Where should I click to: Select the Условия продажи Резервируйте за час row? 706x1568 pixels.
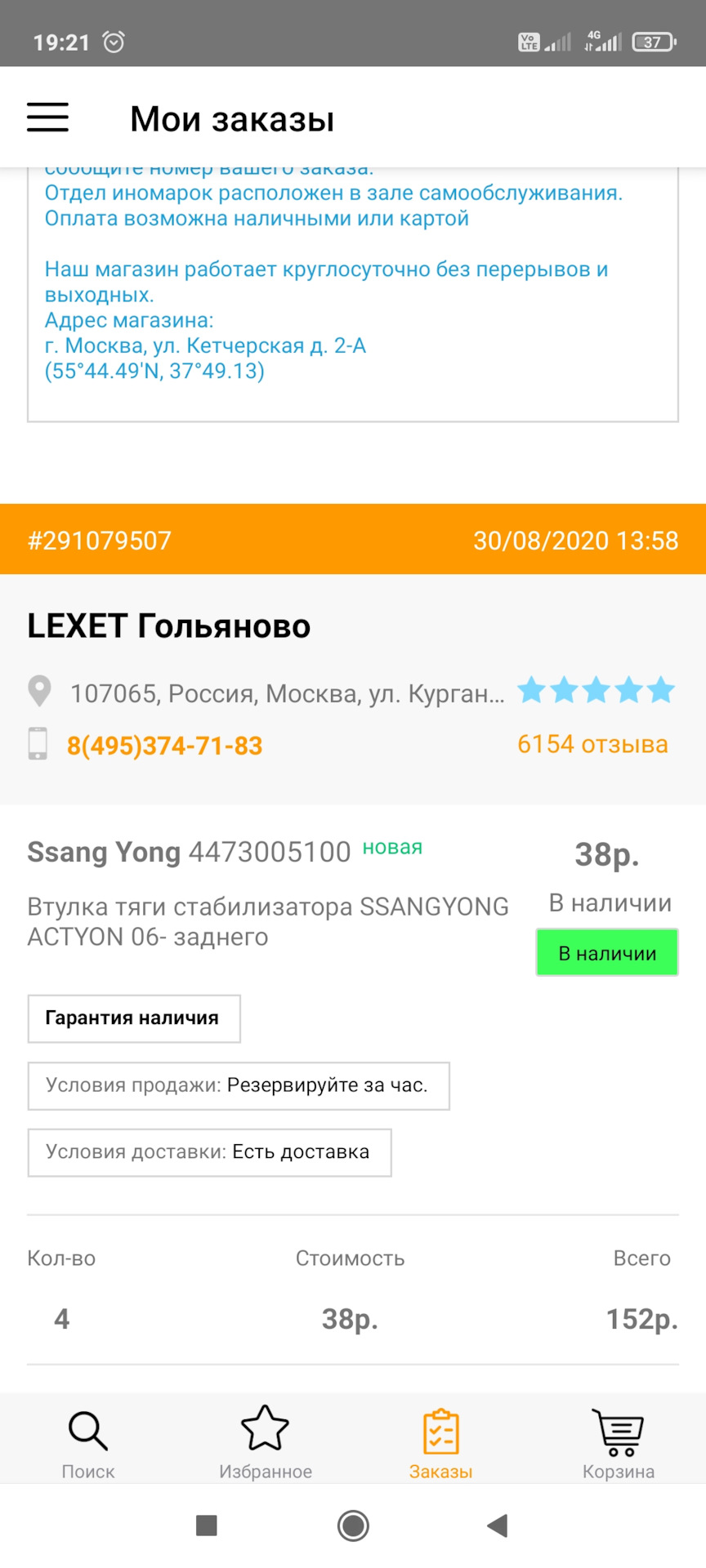[239, 1086]
